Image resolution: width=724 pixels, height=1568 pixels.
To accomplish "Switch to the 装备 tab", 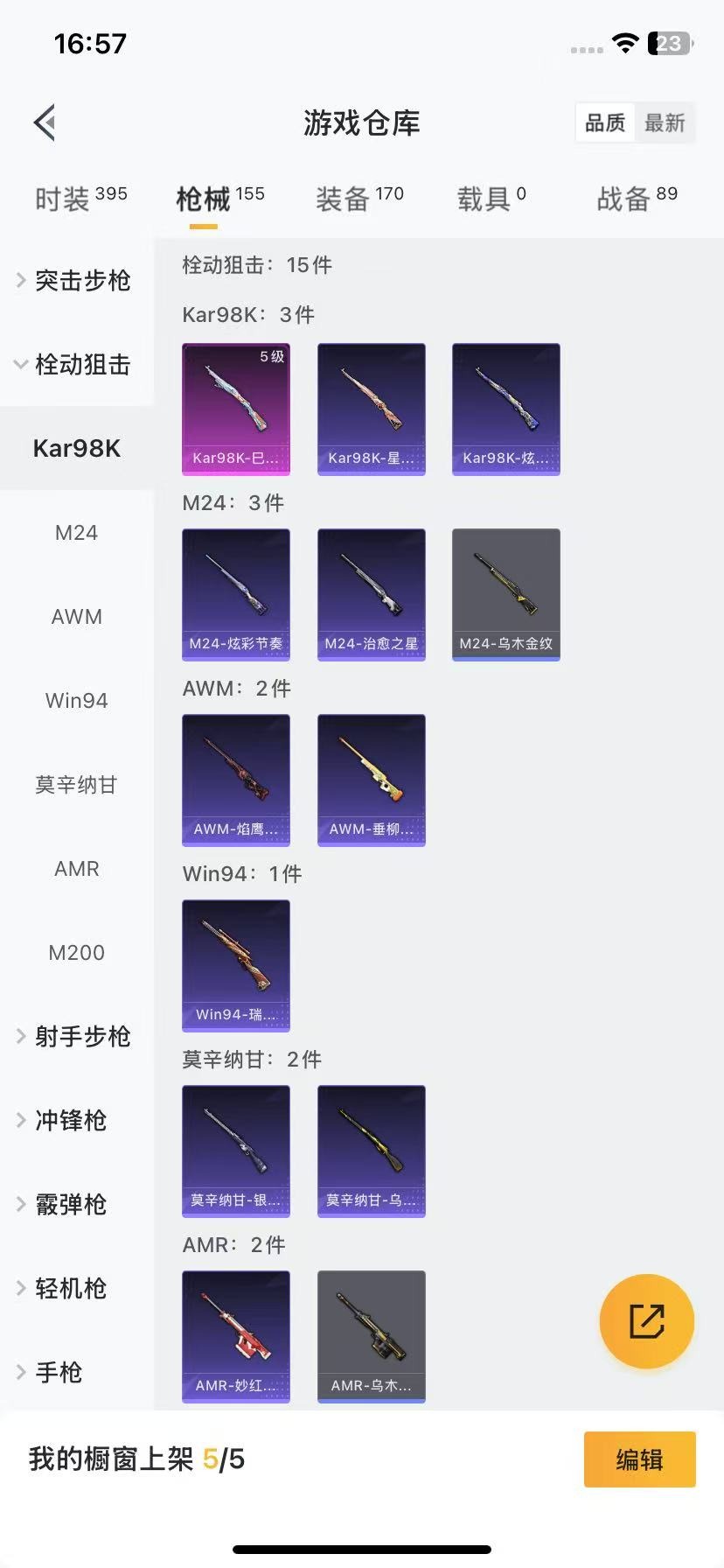I will 359,199.
